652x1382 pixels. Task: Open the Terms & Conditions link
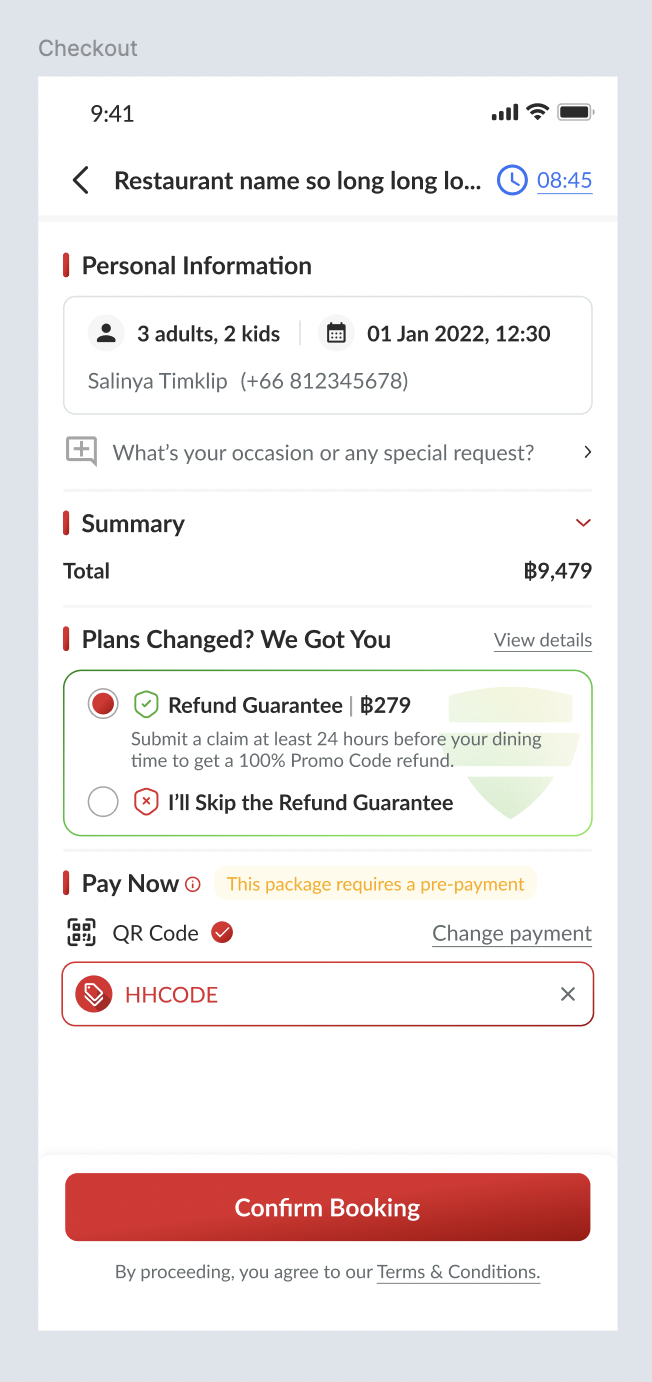click(x=458, y=1272)
